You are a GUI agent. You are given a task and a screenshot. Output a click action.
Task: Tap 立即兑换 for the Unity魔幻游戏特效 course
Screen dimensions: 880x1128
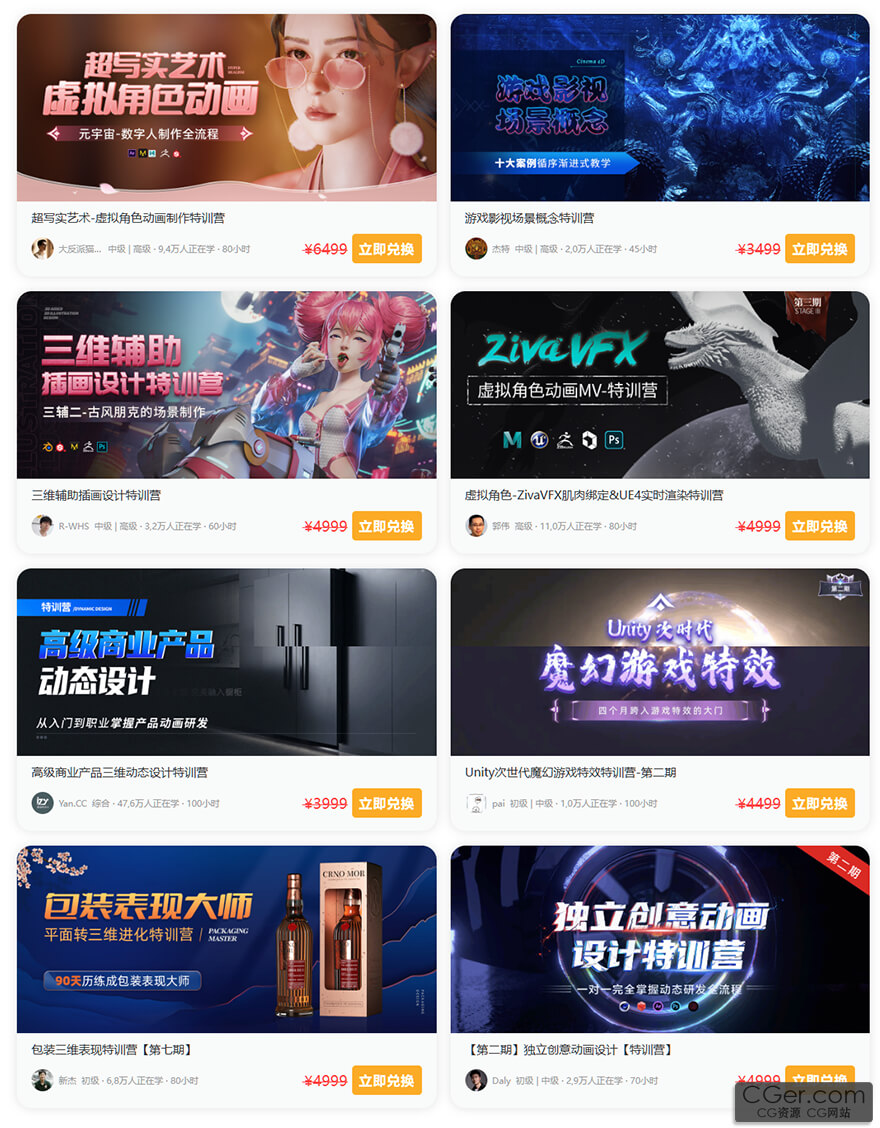[819, 803]
